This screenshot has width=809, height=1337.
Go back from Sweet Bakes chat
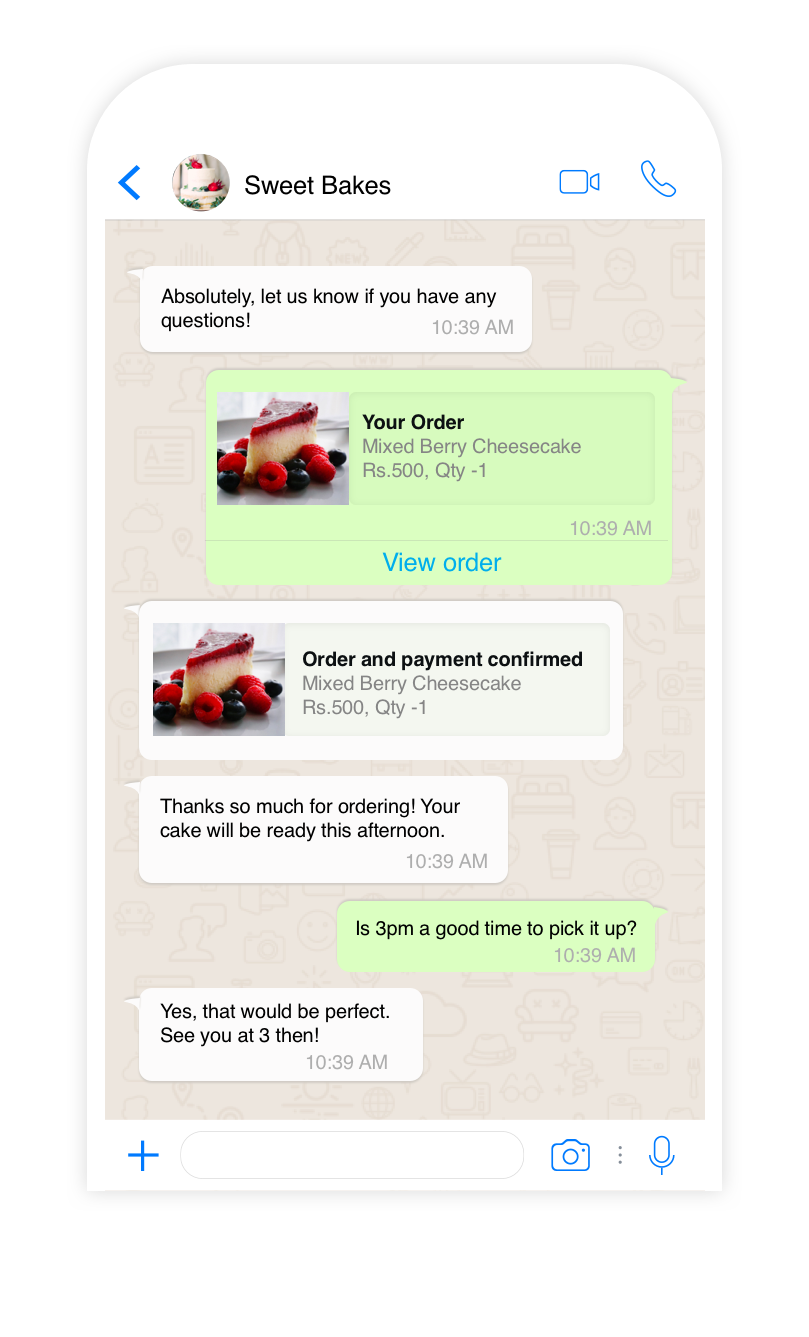click(130, 183)
